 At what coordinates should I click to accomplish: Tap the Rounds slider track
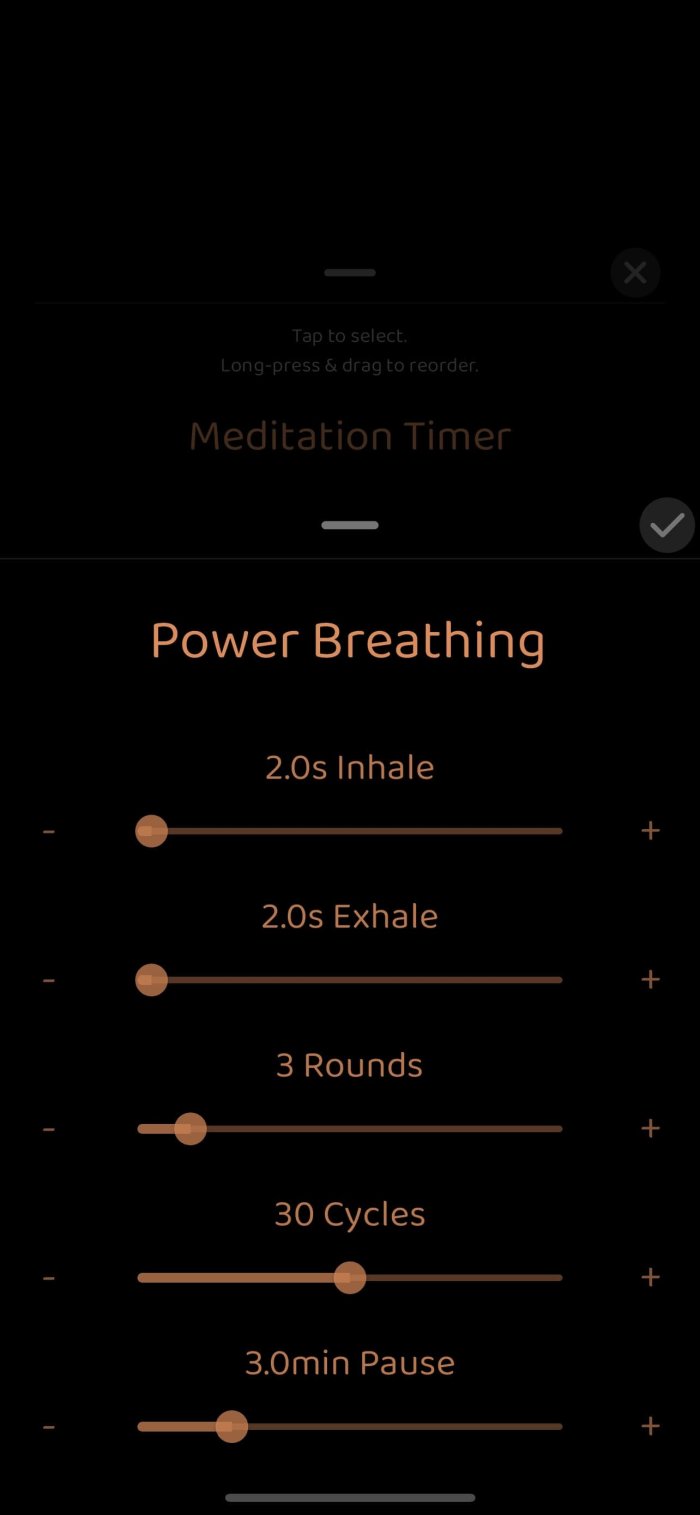click(x=350, y=1129)
